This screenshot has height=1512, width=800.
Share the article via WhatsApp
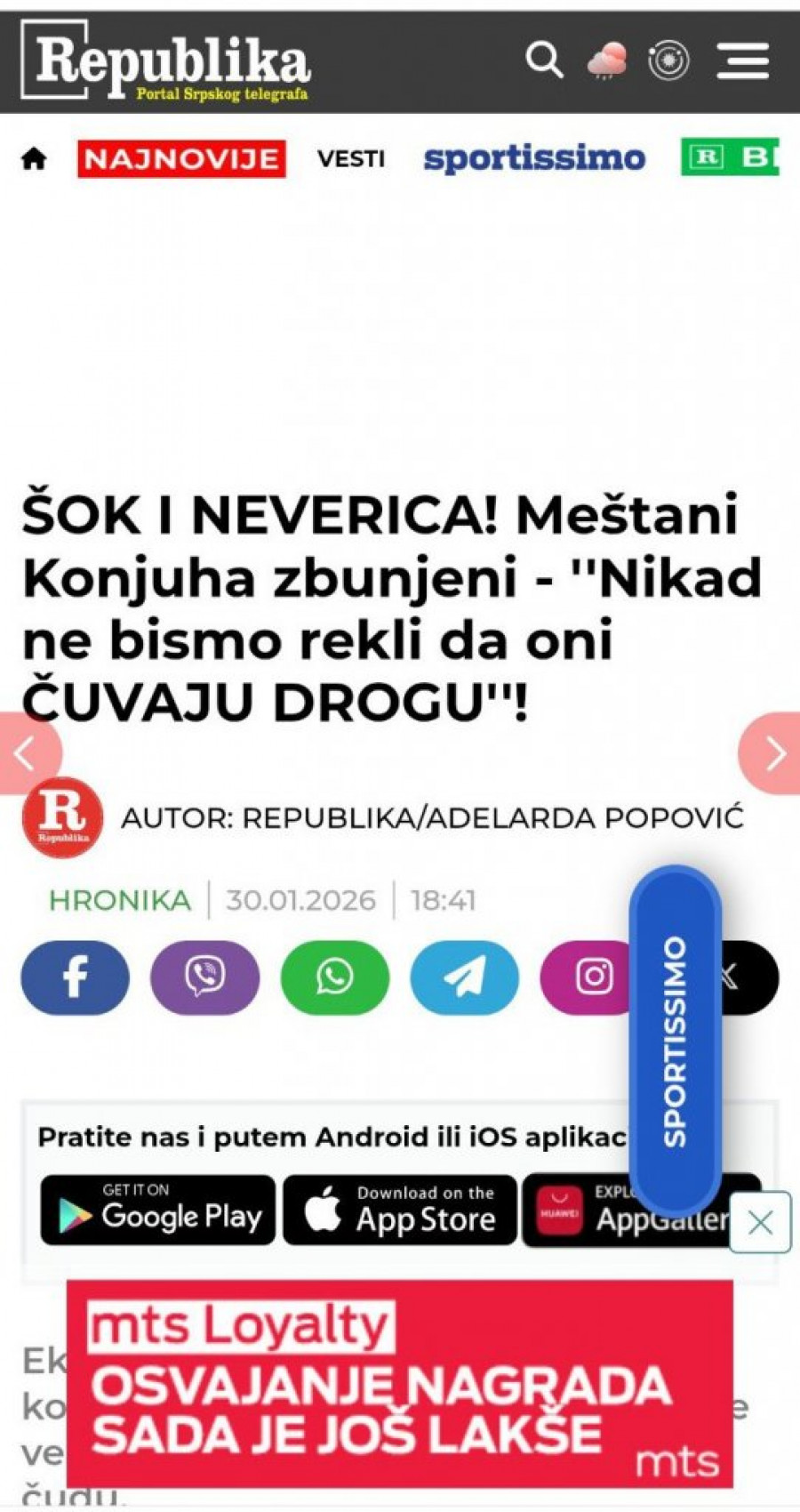click(334, 977)
